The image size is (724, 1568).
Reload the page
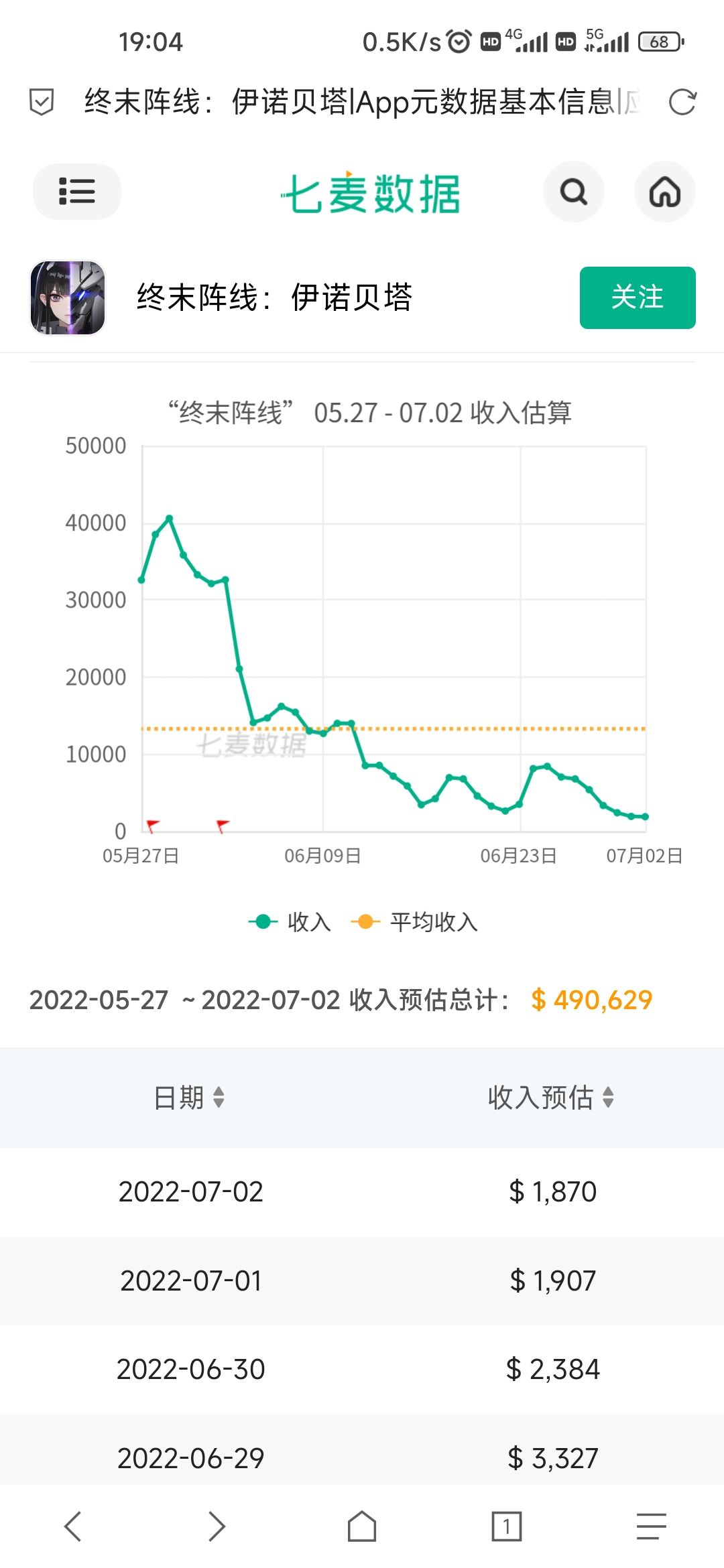(682, 102)
